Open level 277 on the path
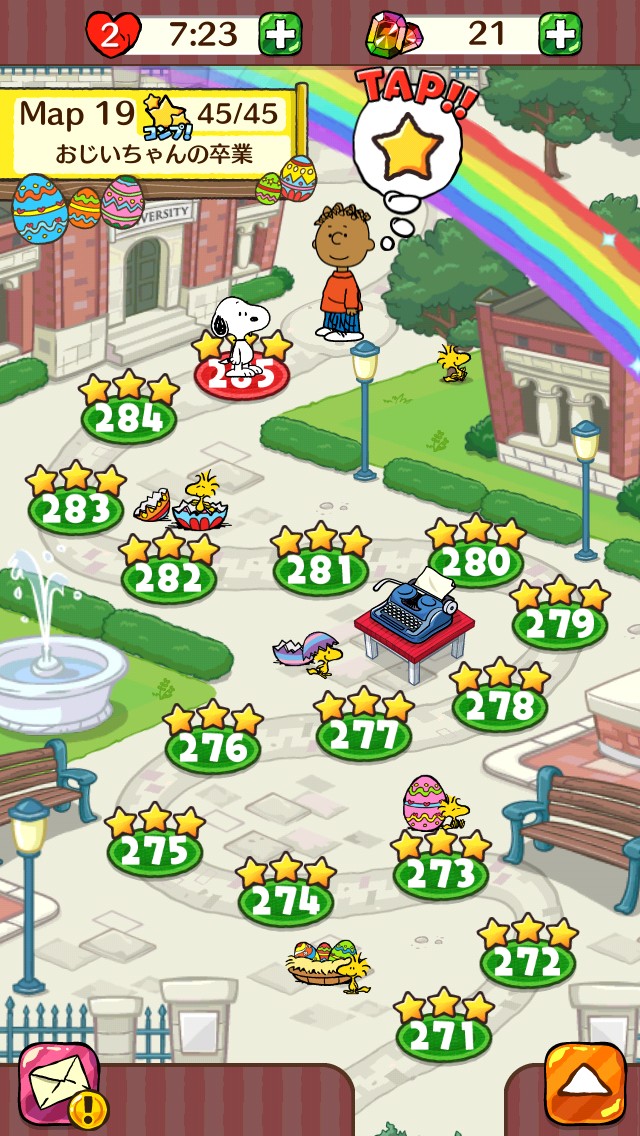The width and height of the screenshot is (640, 1136). [x=364, y=735]
